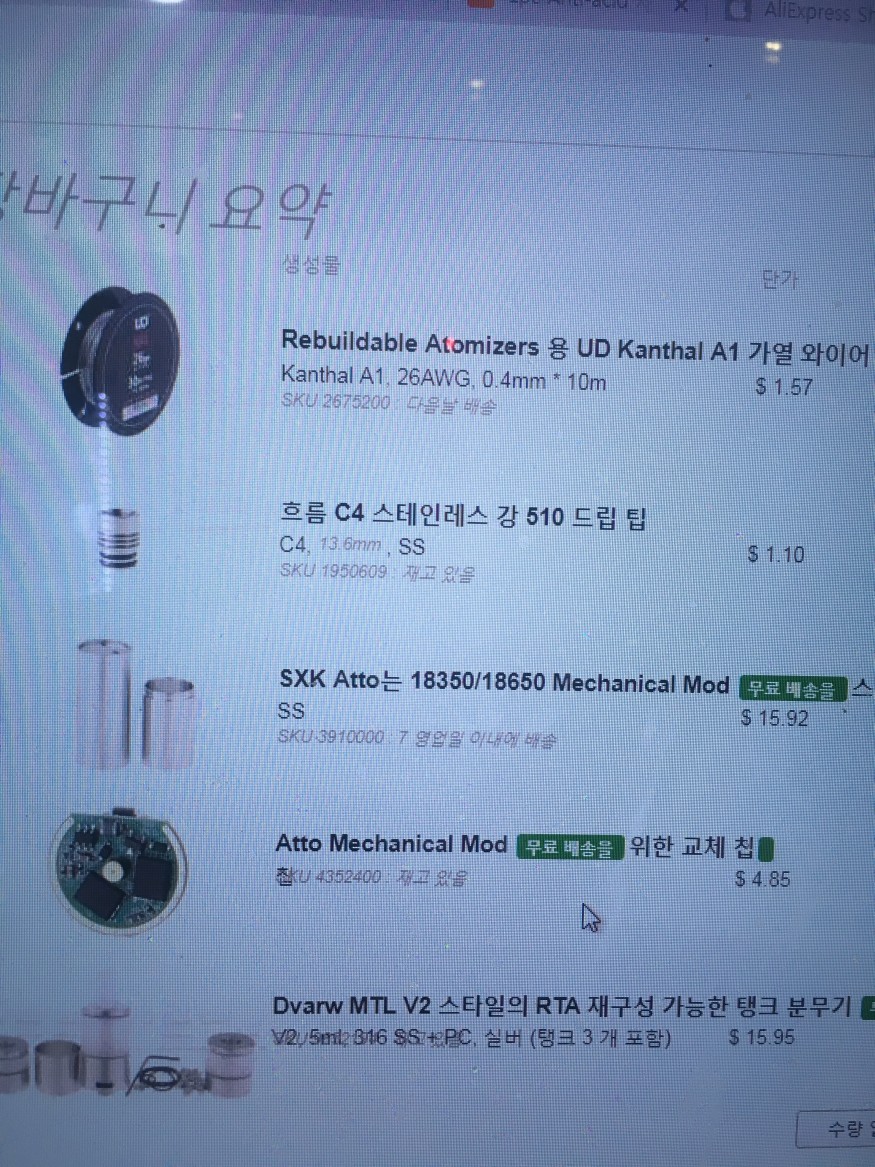Open the SXK Atto 18350/18650 Mechanical Mod link
This screenshot has width=875, height=1167.
tap(505, 684)
